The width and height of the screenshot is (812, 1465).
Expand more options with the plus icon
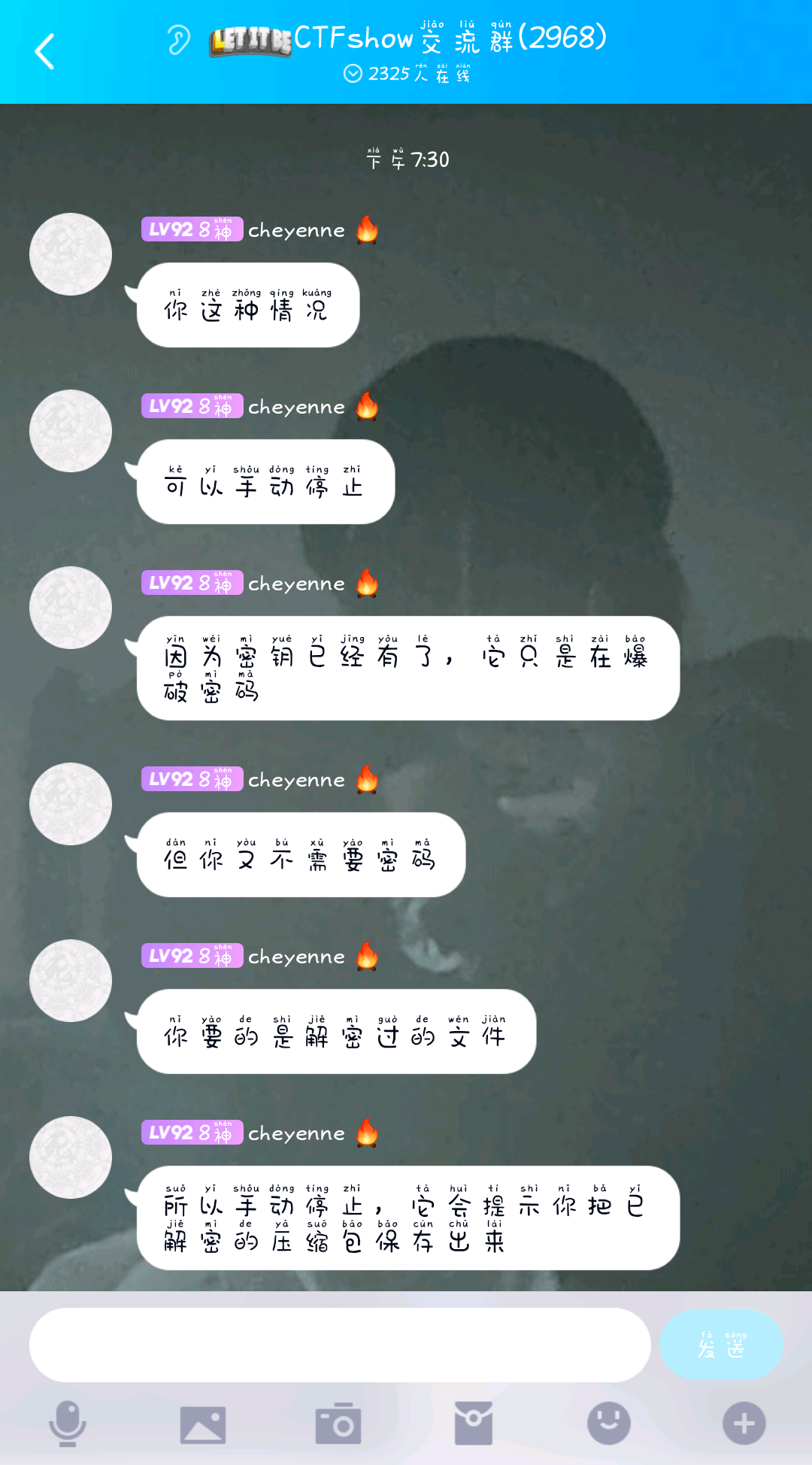(x=744, y=1424)
